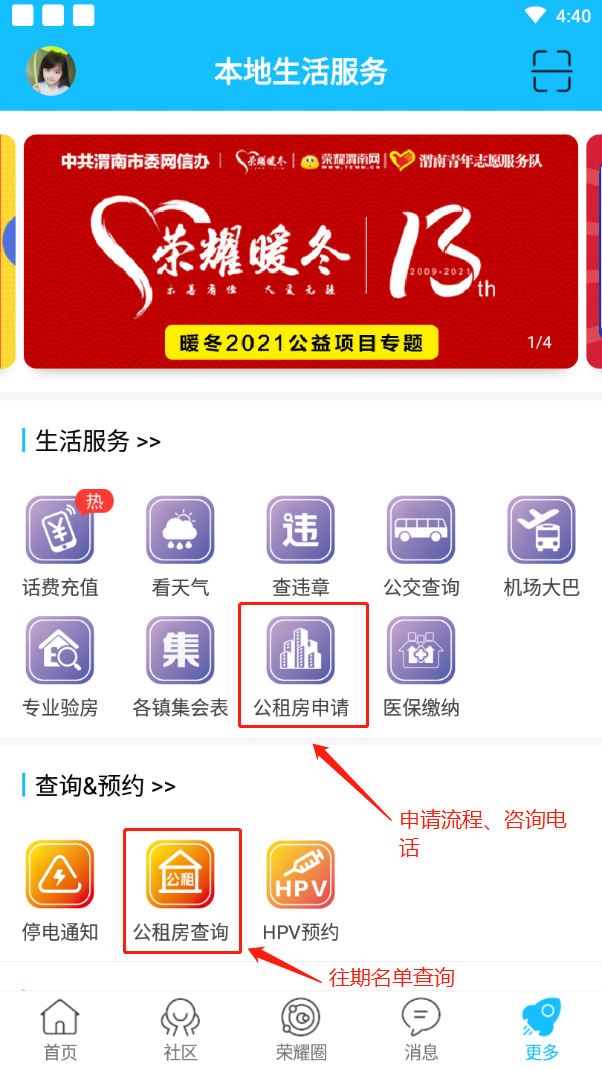Open the QR scan icon
The width and height of the screenshot is (602, 1070).
pyautogui.click(x=551, y=71)
